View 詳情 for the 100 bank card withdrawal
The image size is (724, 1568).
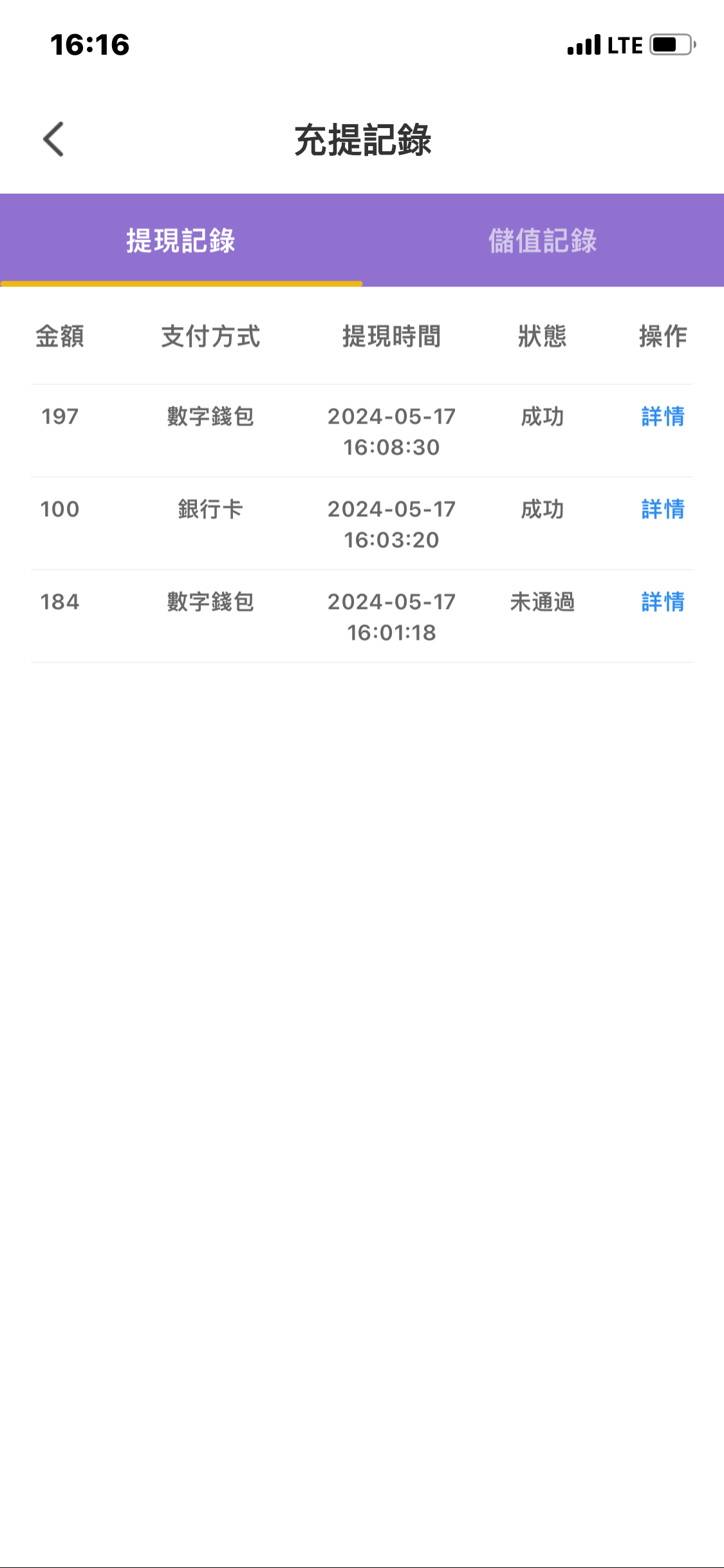click(663, 509)
